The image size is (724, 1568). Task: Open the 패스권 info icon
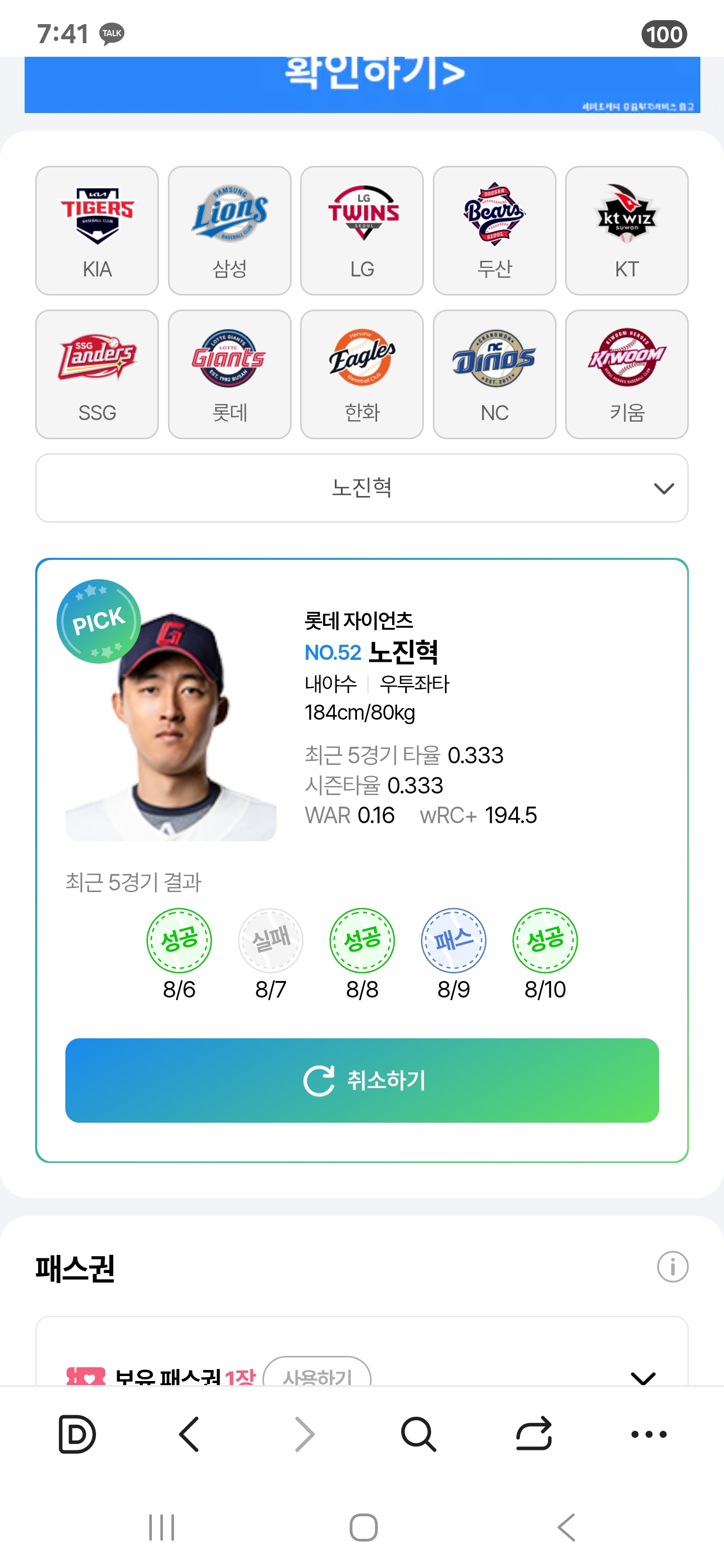click(x=672, y=1266)
